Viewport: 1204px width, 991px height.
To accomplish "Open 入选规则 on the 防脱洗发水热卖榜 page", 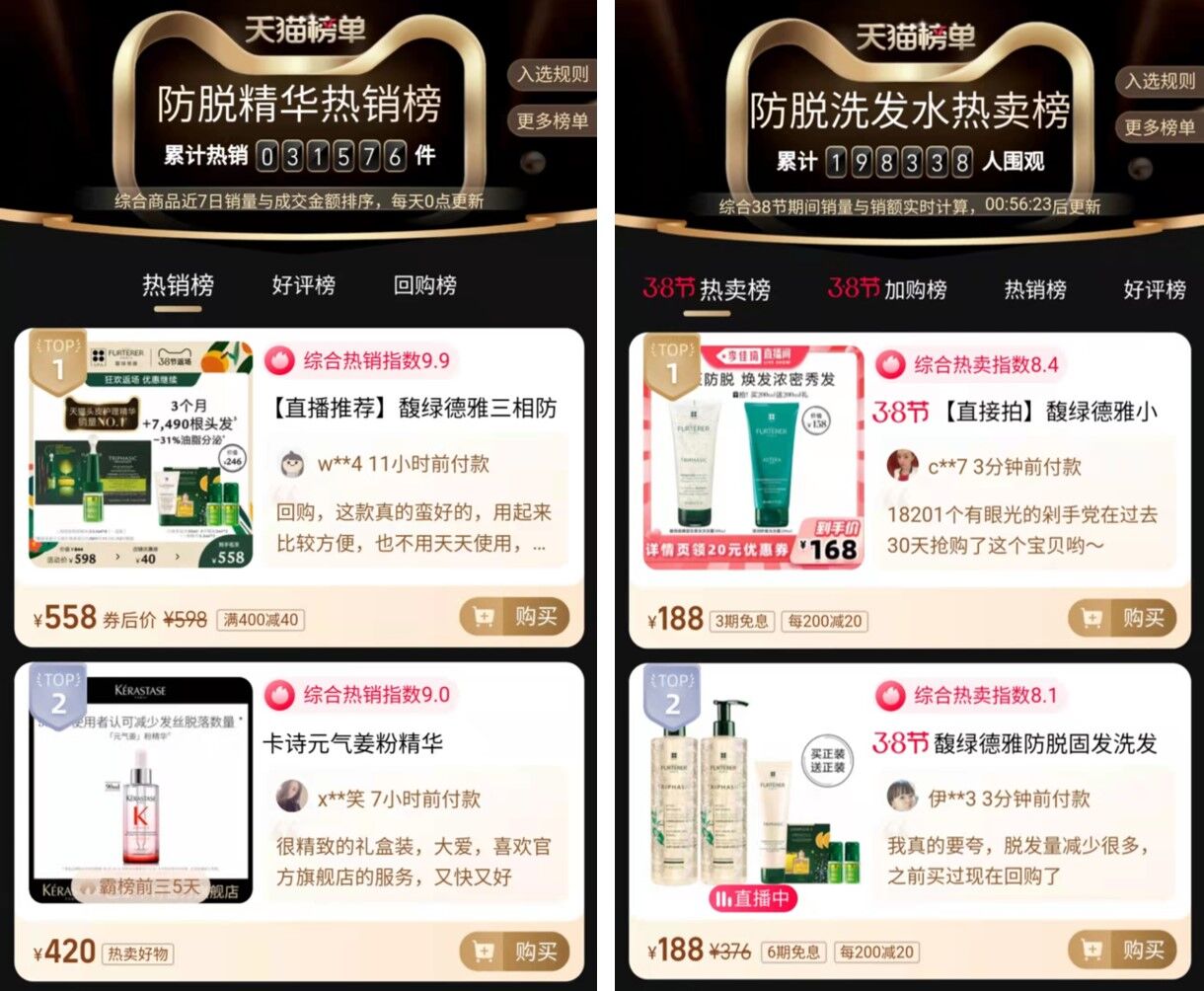I will point(1160,80).
